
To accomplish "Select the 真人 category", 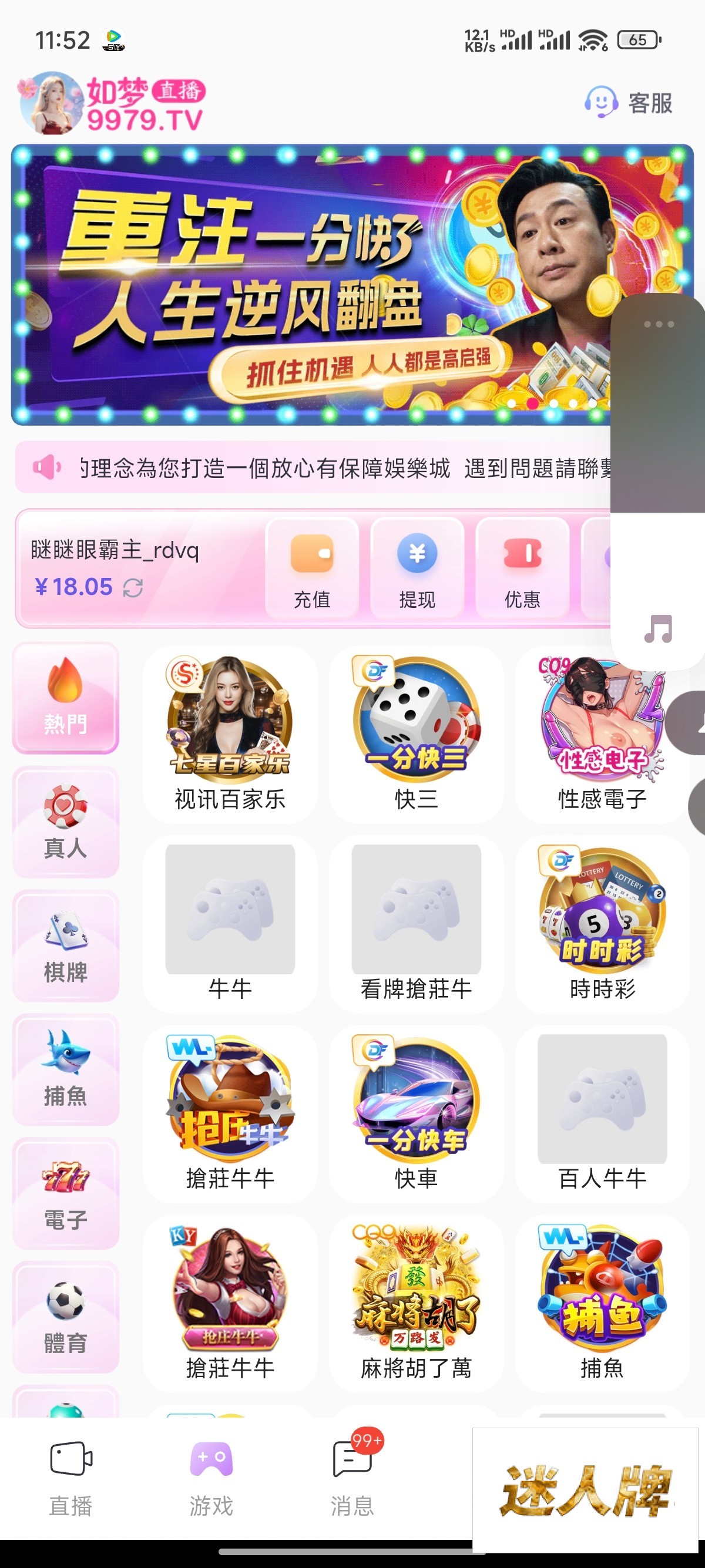I will [66, 822].
